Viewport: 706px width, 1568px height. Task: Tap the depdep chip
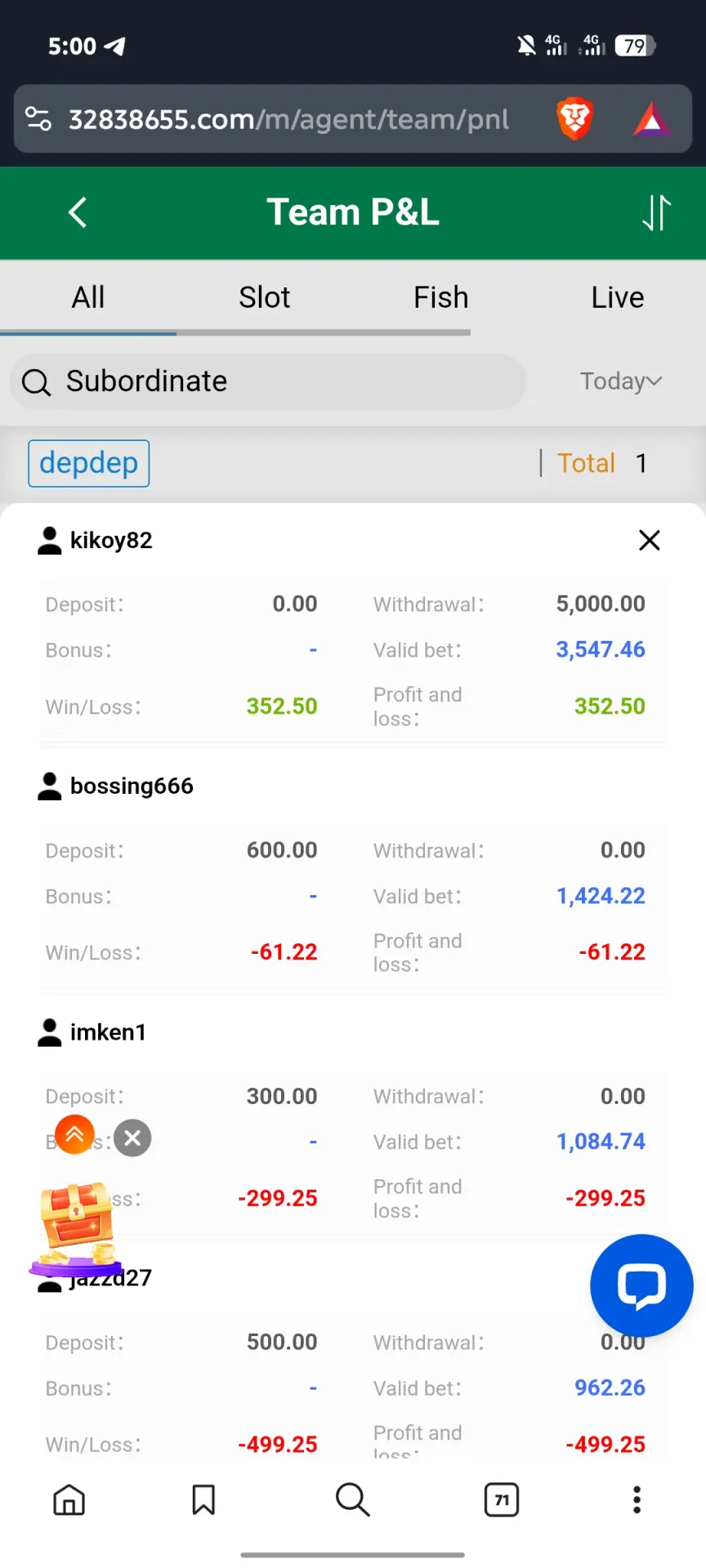[89, 463]
